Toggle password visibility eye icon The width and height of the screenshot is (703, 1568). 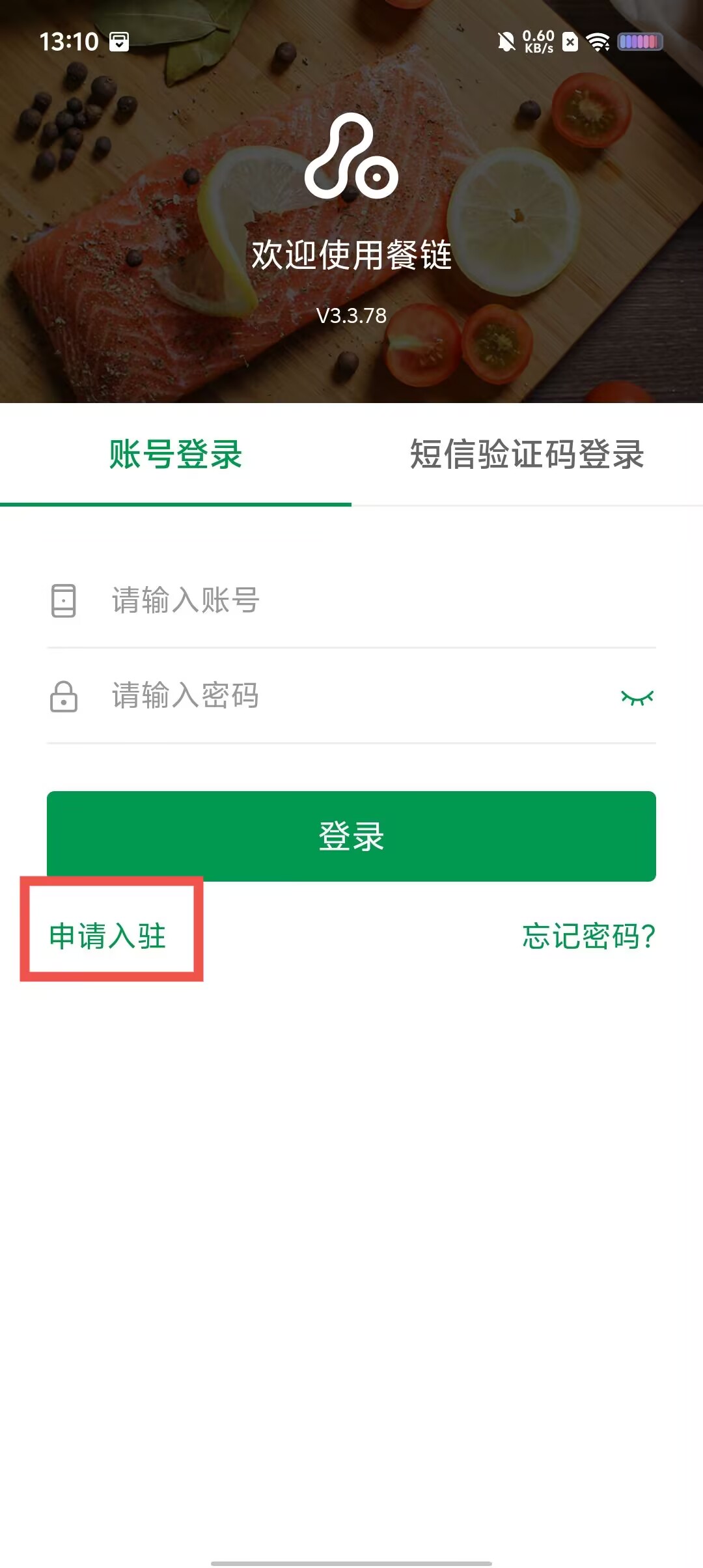637,697
